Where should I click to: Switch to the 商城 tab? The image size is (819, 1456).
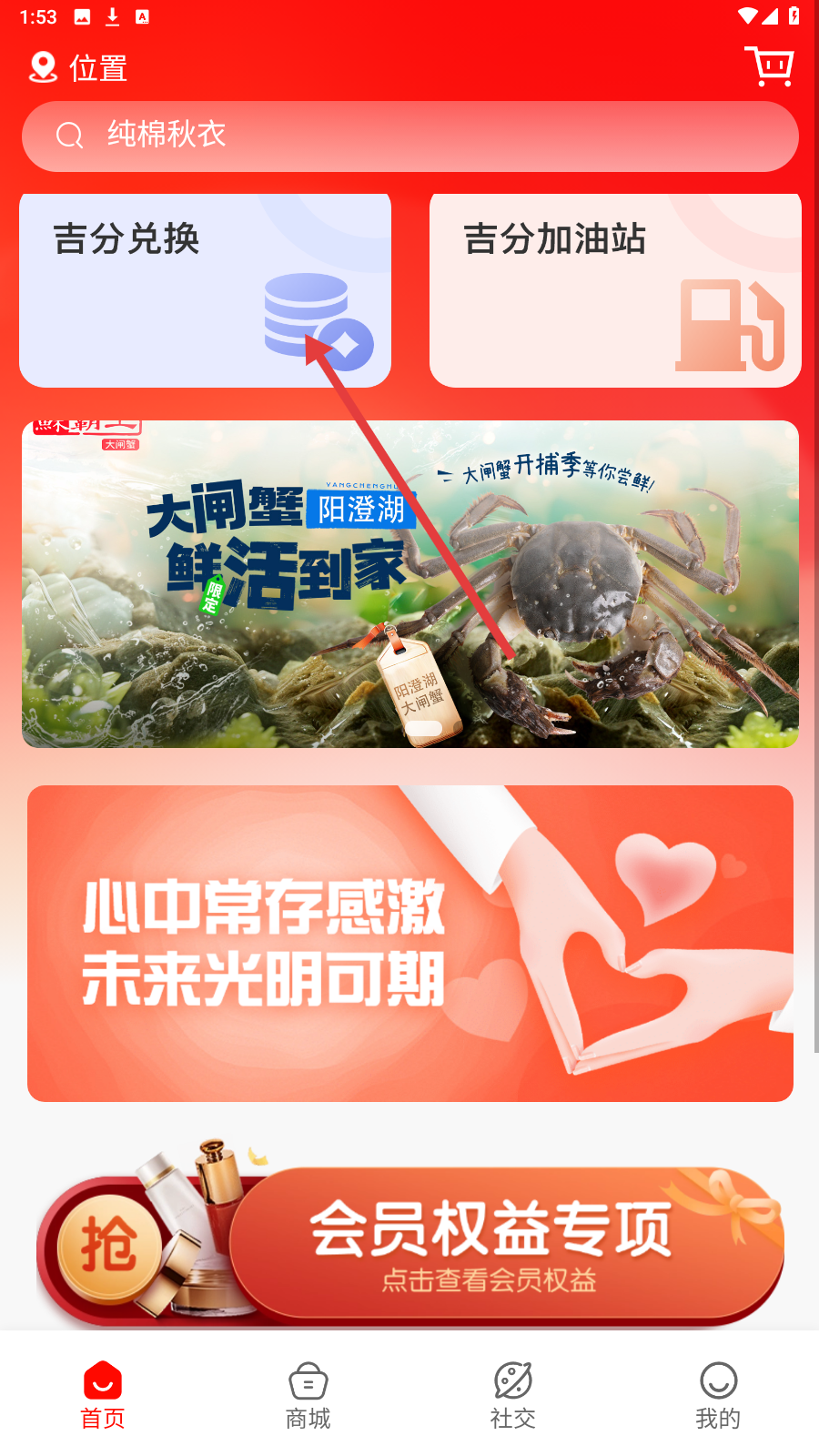[x=308, y=1394]
